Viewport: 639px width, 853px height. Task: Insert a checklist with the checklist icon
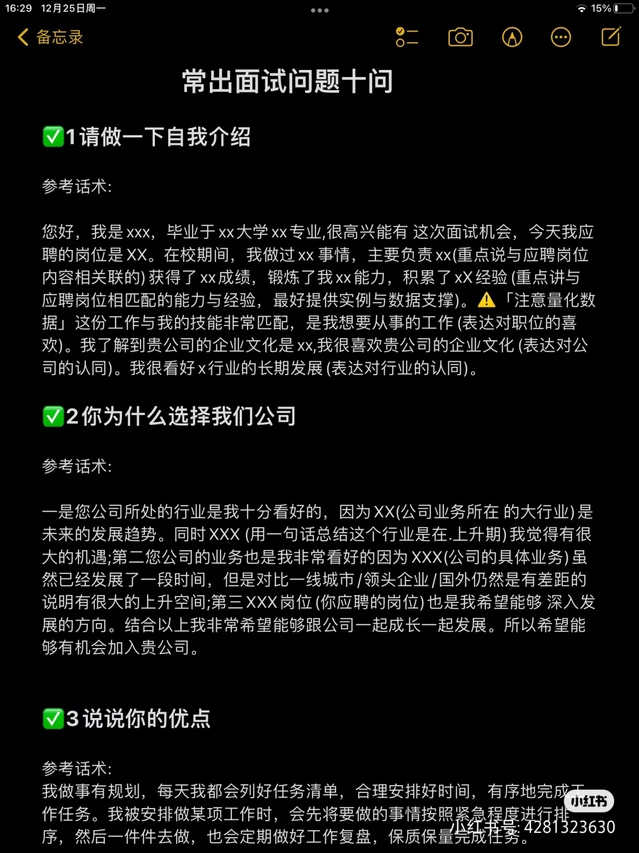(x=407, y=37)
